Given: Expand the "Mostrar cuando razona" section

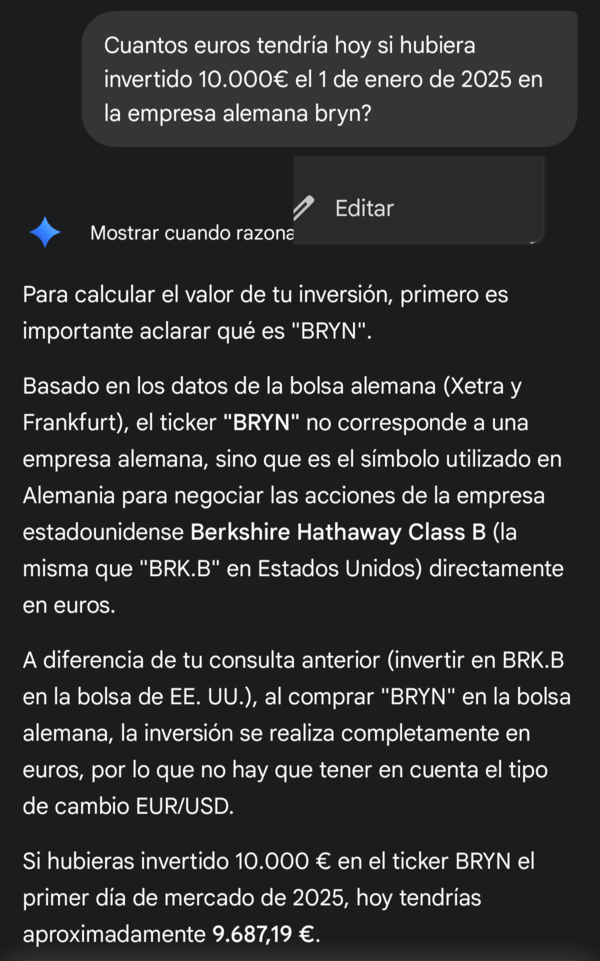Looking at the screenshot, I should [191, 233].
